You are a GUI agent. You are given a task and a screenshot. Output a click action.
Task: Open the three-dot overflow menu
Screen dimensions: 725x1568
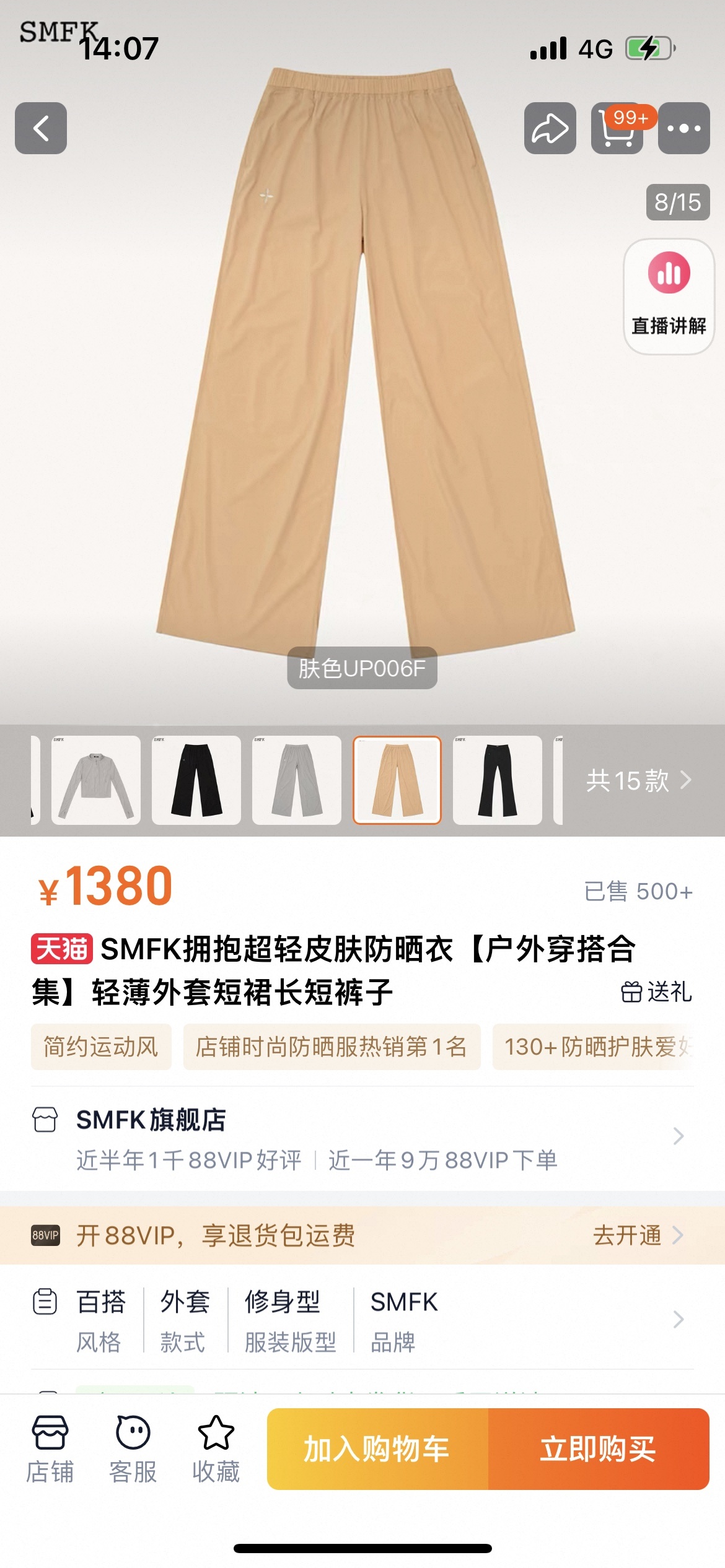coord(683,128)
